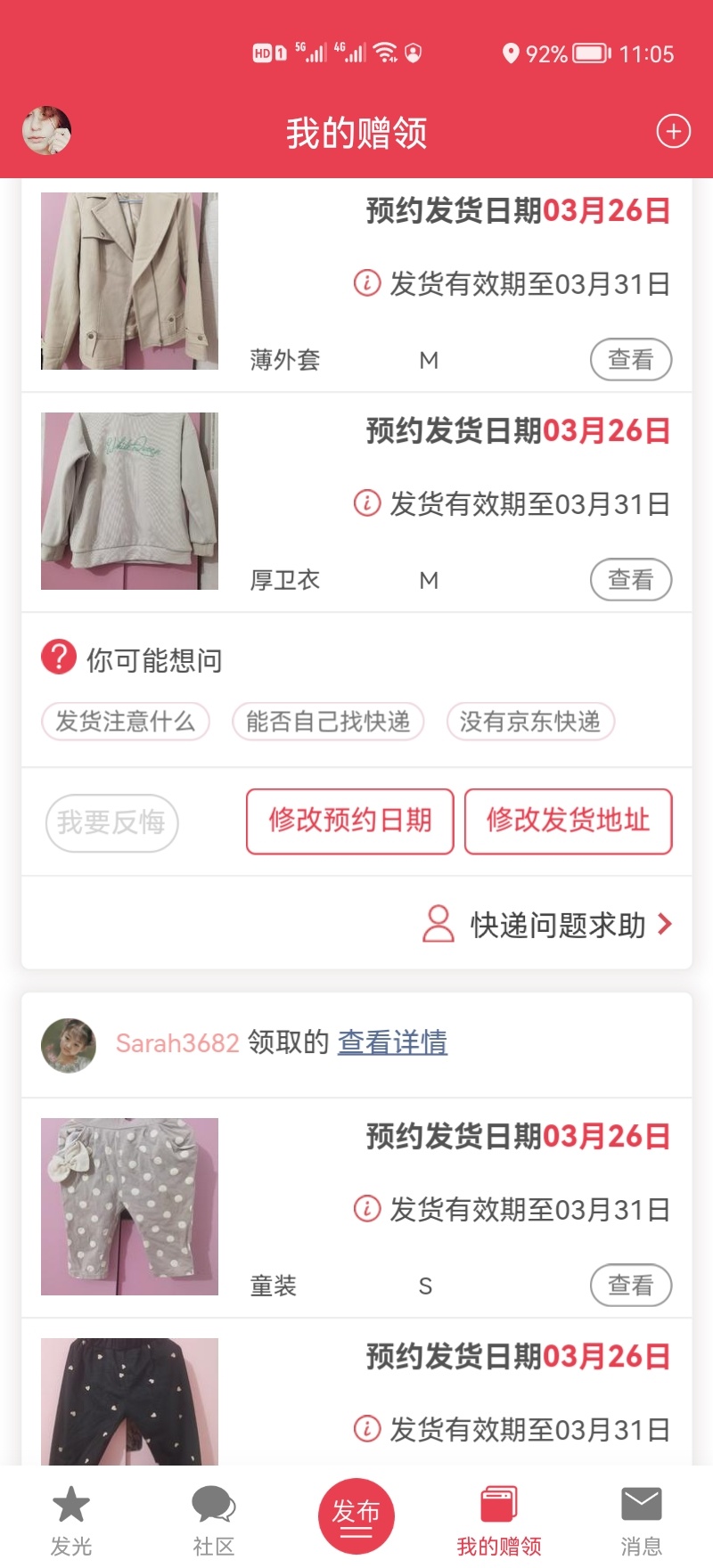Tap the red 发布 publish button
The height and width of the screenshot is (1568, 713).
click(356, 1516)
